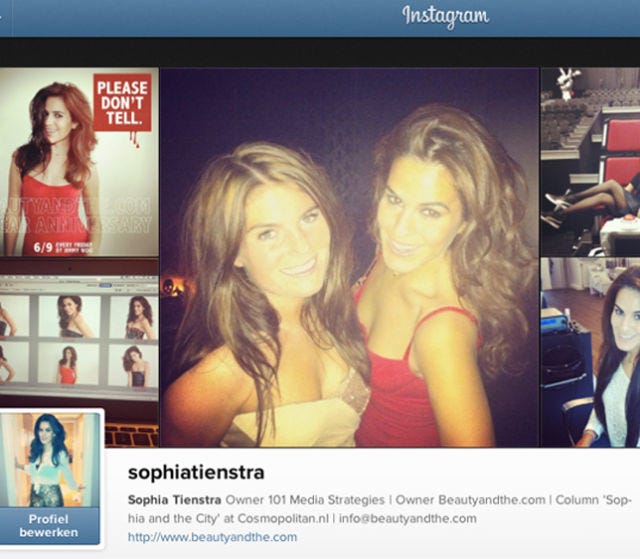Open the www.beautyandthe.com link
Image resolution: width=640 pixels, height=559 pixels.
pos(212,537)
